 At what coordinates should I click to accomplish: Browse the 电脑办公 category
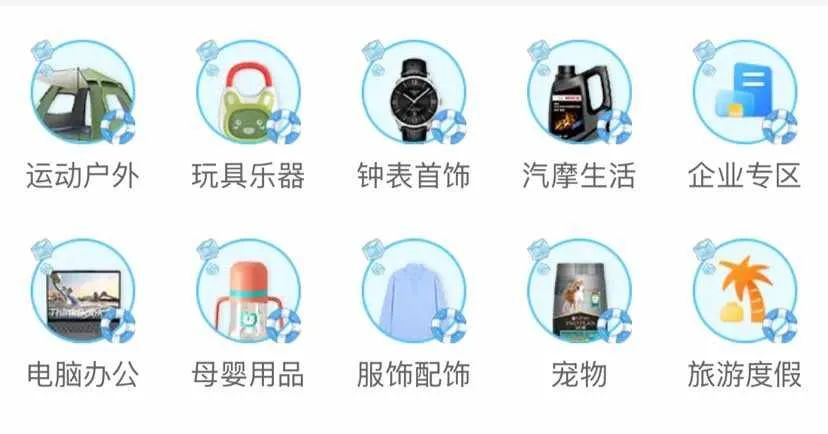82,291
